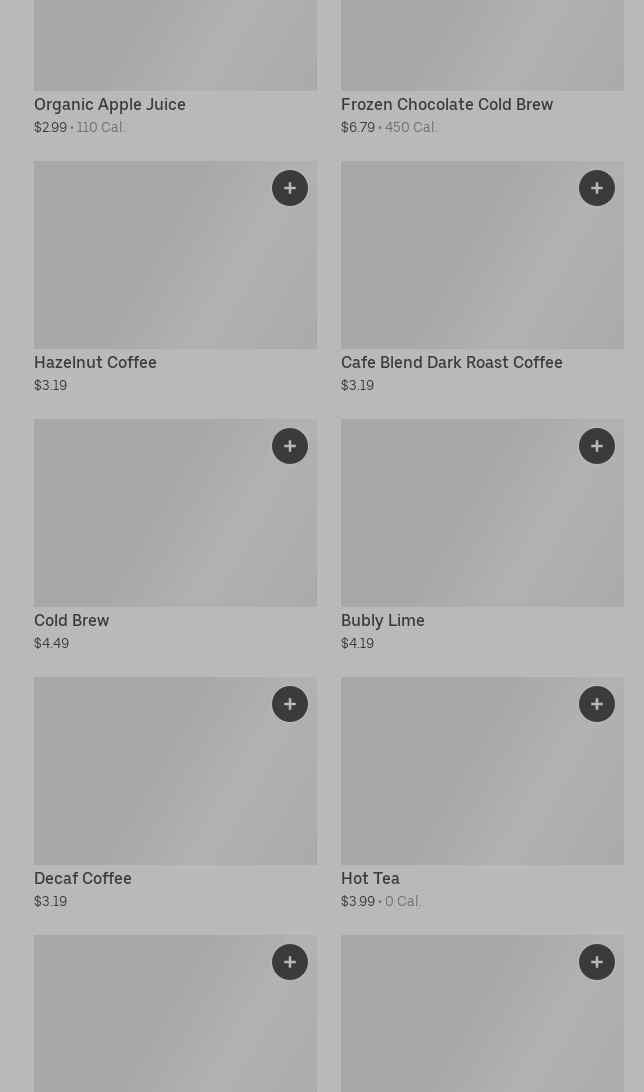
Task: Select the Hot Tea card
Action: coord(482,794)
